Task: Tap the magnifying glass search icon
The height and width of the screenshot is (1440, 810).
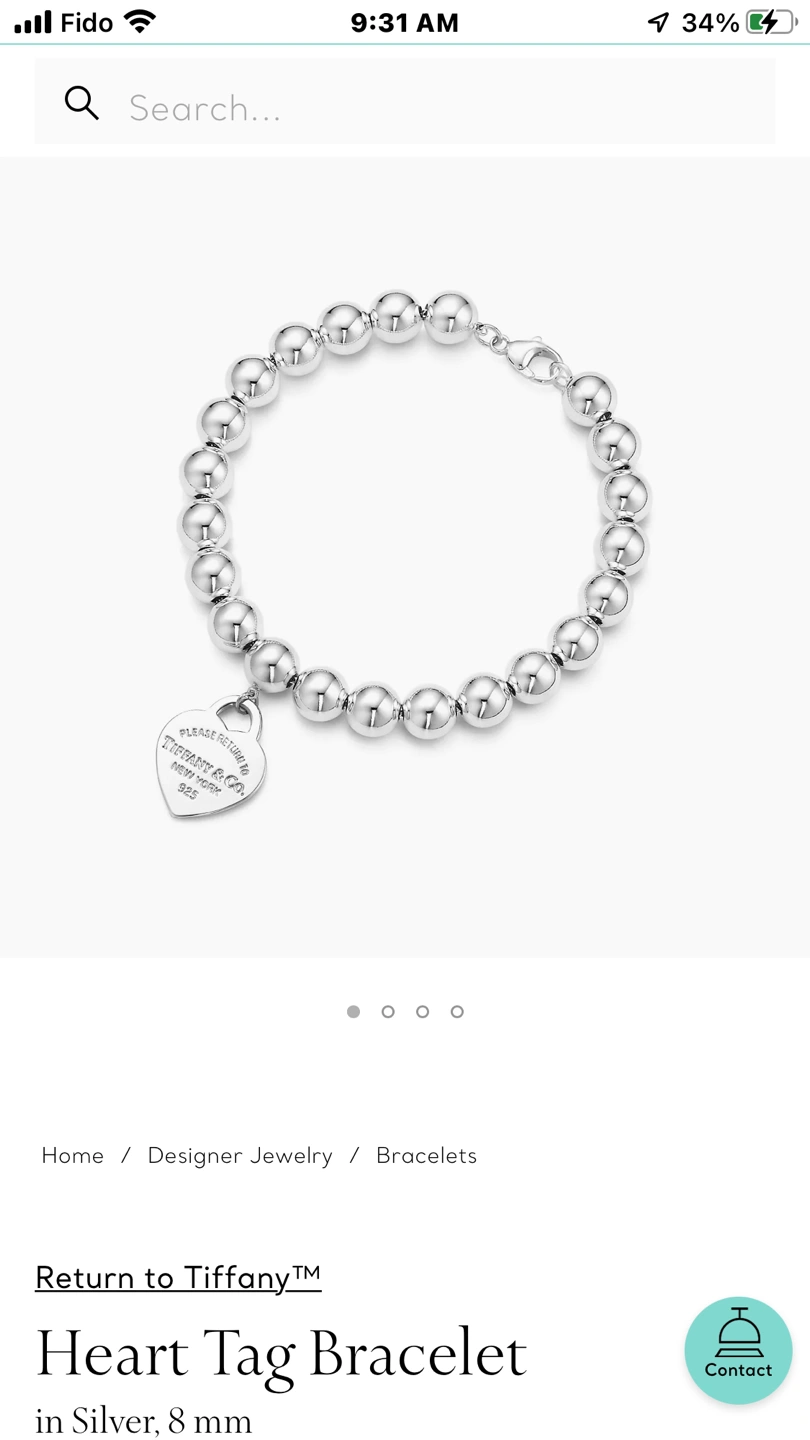Action: click(82, 103)
